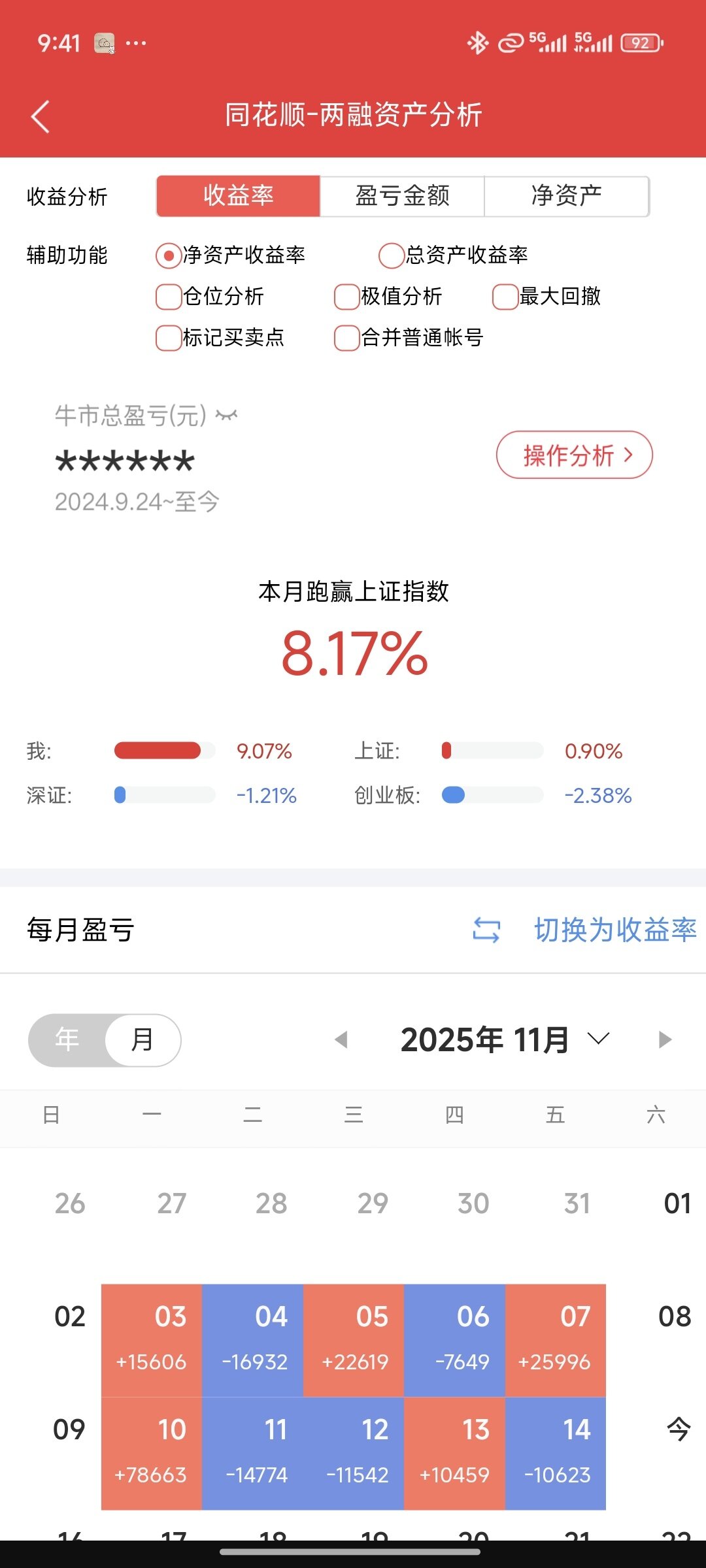This screenshot has height=1568, width=706.
Task: Tick the 标记买卖点 checkbox
Action: (169, 338)
